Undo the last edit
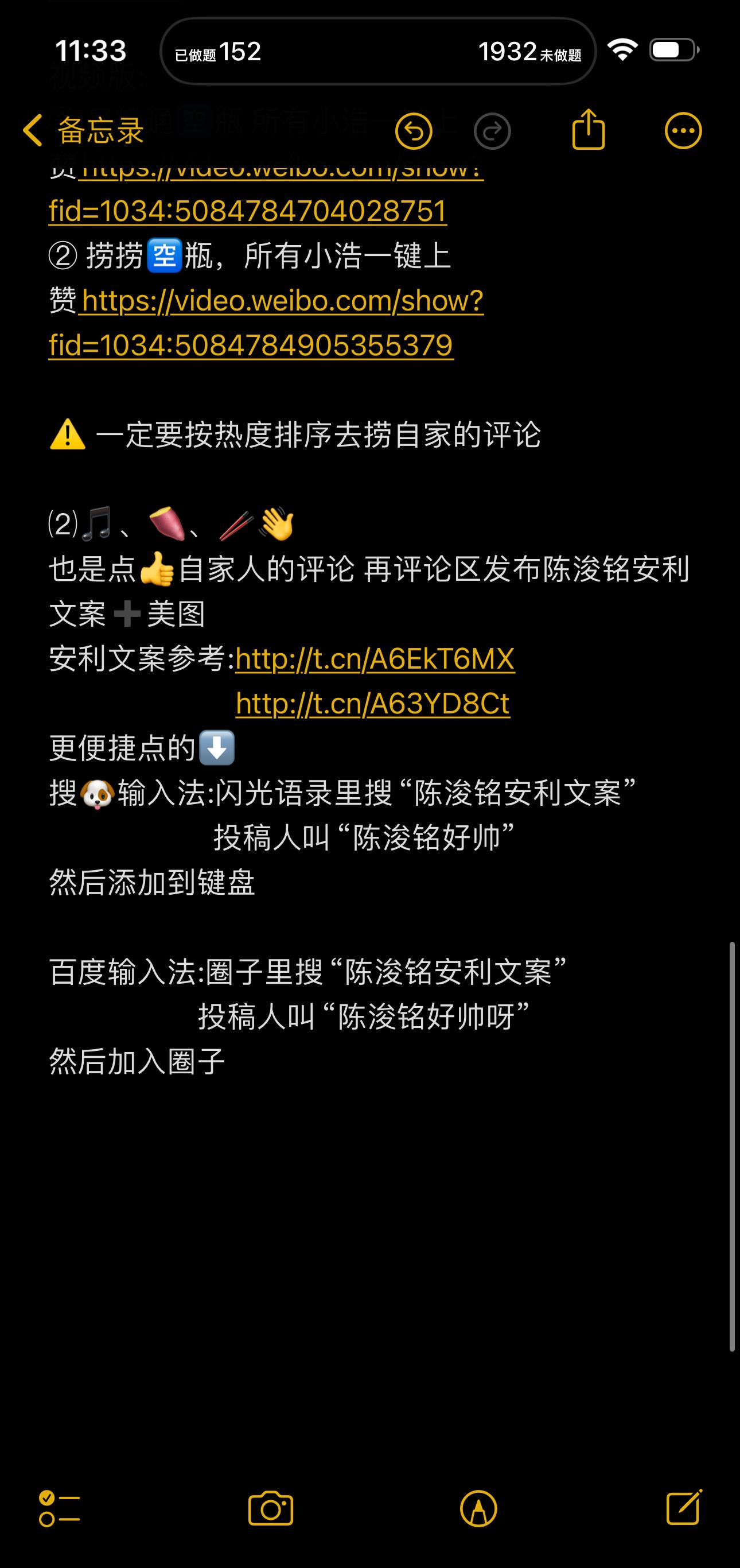Screen dimensions: 740x1568 coord(414,131)
